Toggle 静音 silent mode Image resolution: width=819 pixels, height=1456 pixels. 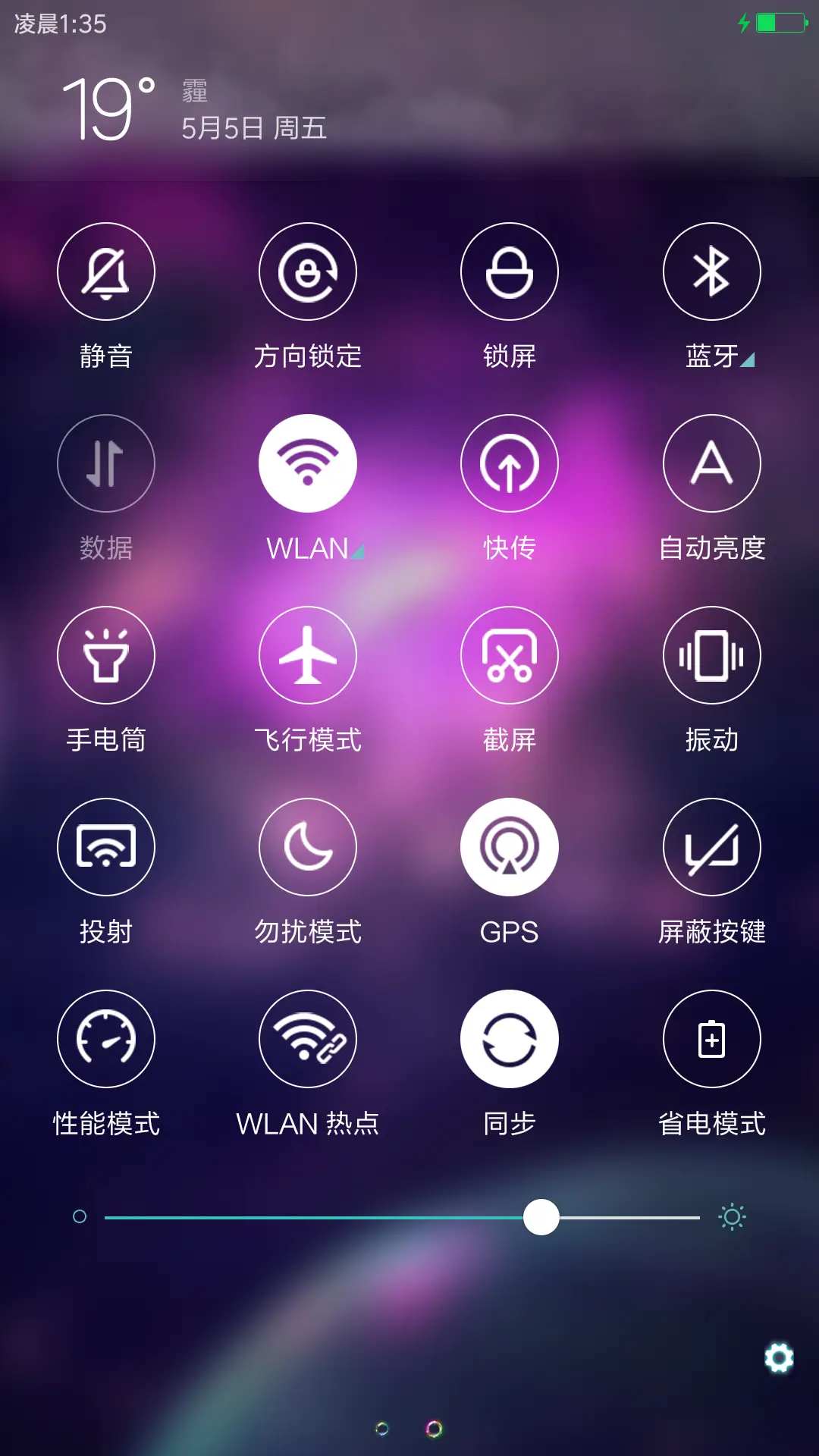point(106,271)
